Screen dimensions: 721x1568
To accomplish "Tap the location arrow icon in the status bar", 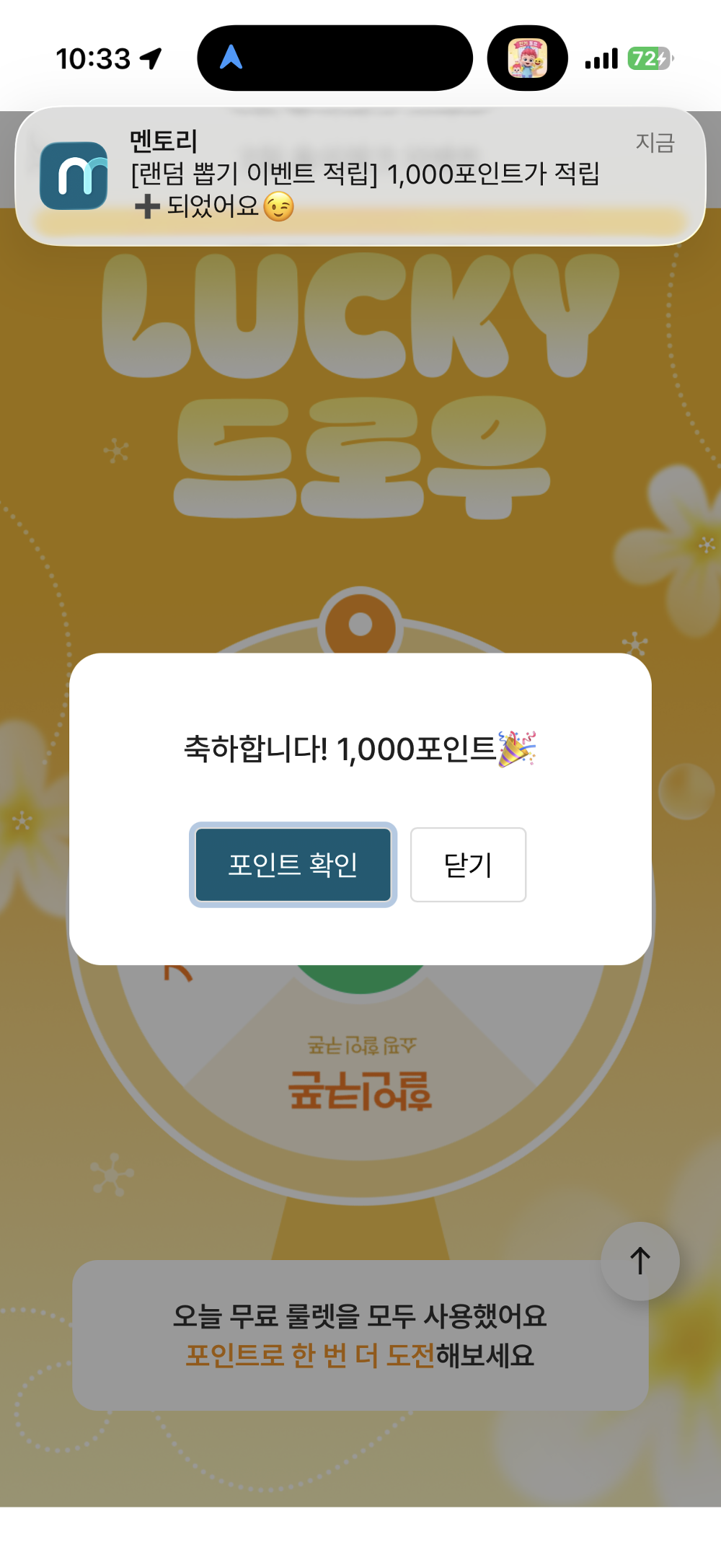I will [x=150, y=60].
